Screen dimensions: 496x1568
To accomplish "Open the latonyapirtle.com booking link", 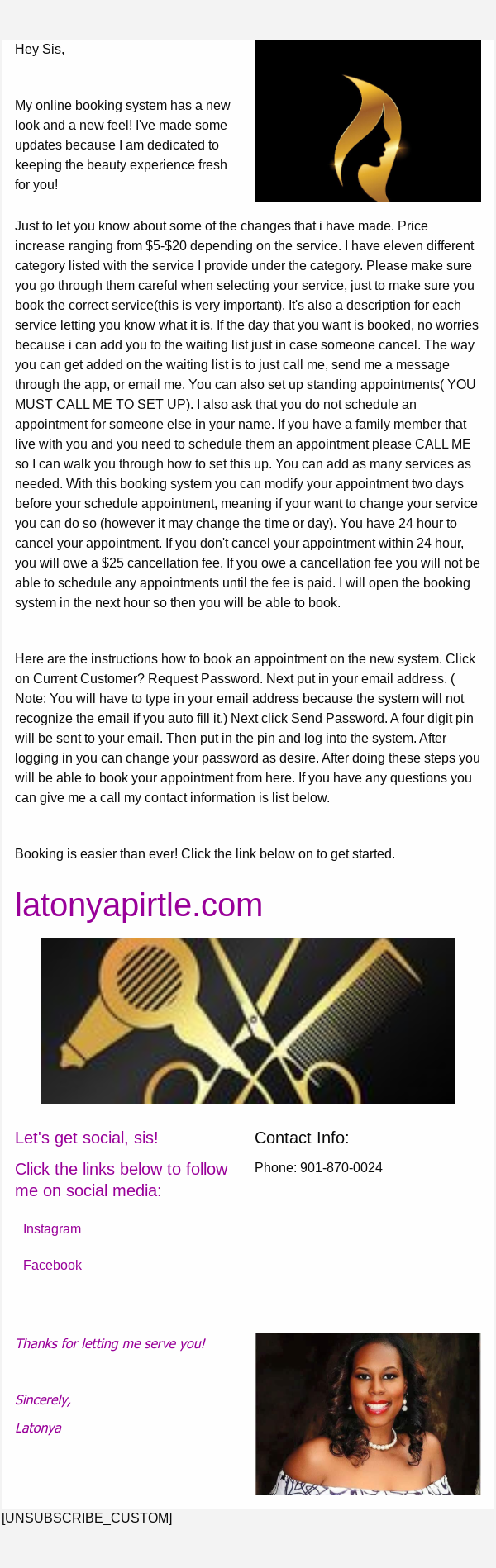I will (139, 905).
